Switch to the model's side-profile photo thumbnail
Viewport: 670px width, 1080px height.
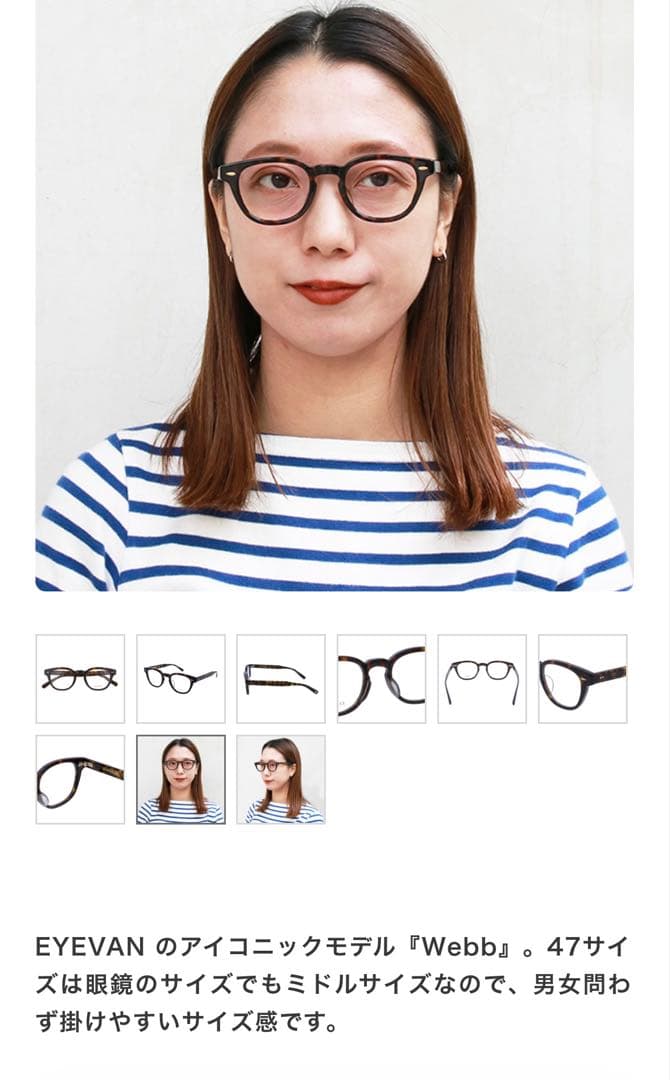point(281,779)
